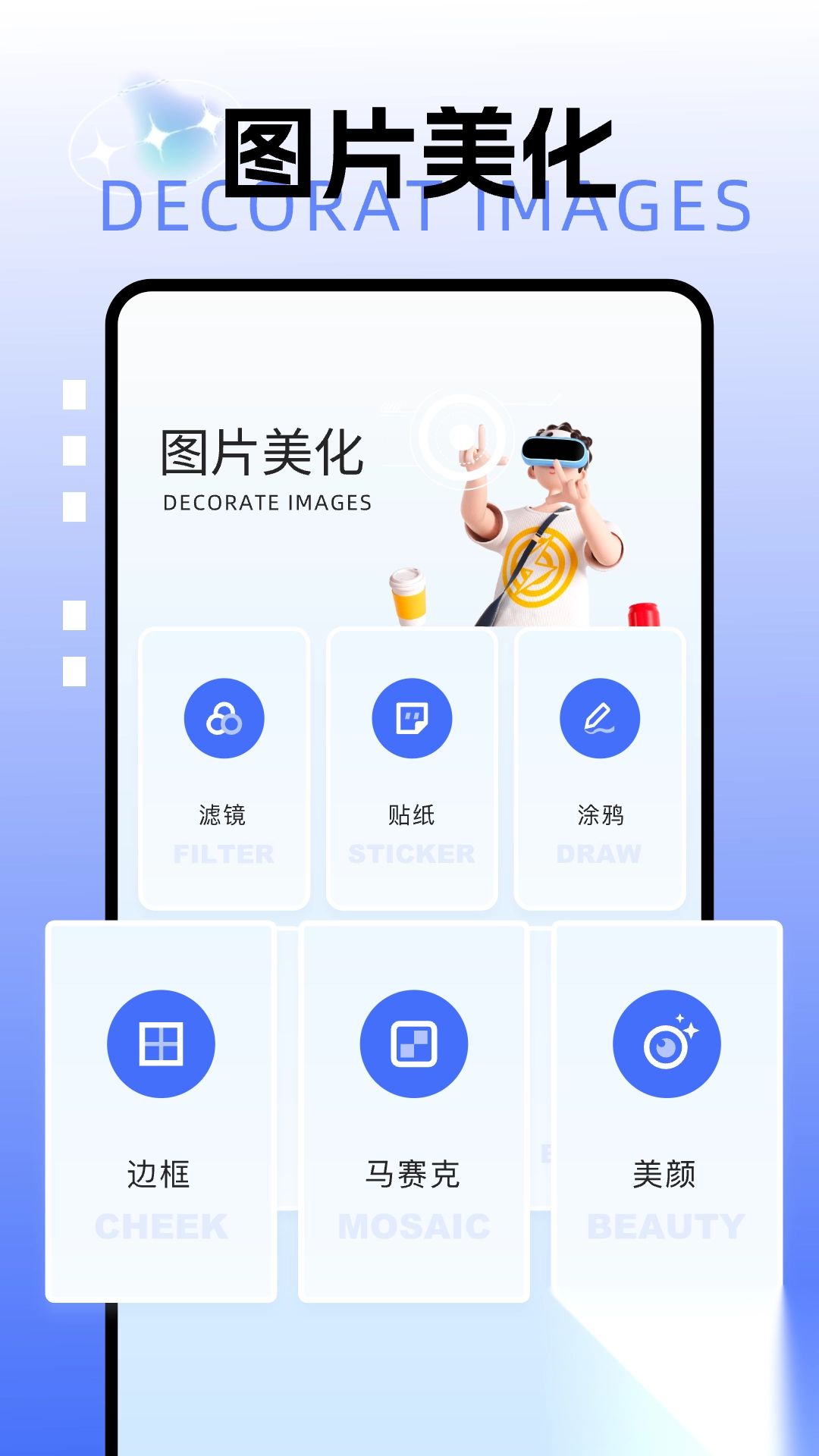Open the 马赛克 MOSAIC card
This screenshot has height=1456, width=819.
click(413, 1107)
